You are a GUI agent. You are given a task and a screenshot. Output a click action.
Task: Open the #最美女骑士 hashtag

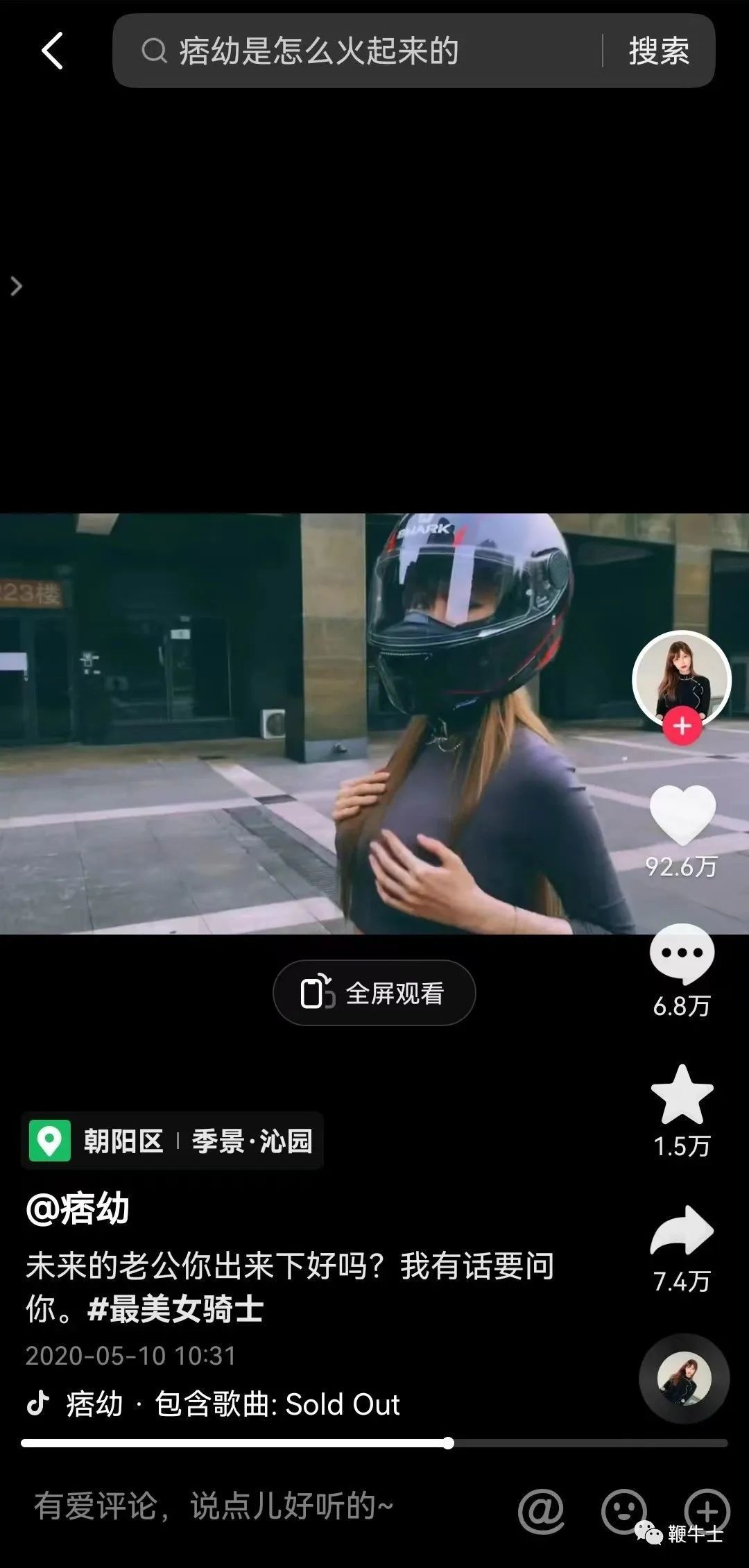pos(176,1309)
